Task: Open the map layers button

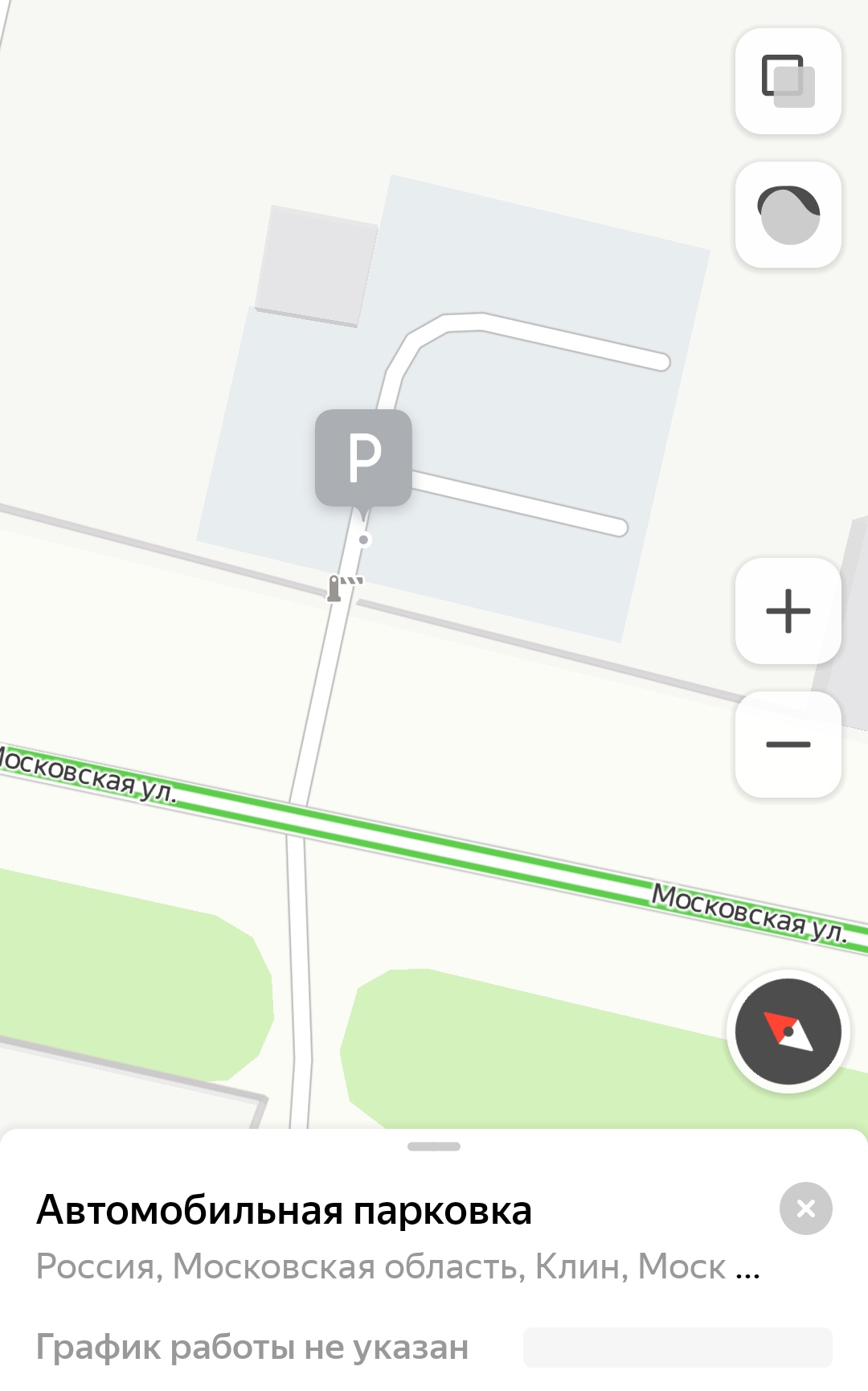Action: pos(788,81)
